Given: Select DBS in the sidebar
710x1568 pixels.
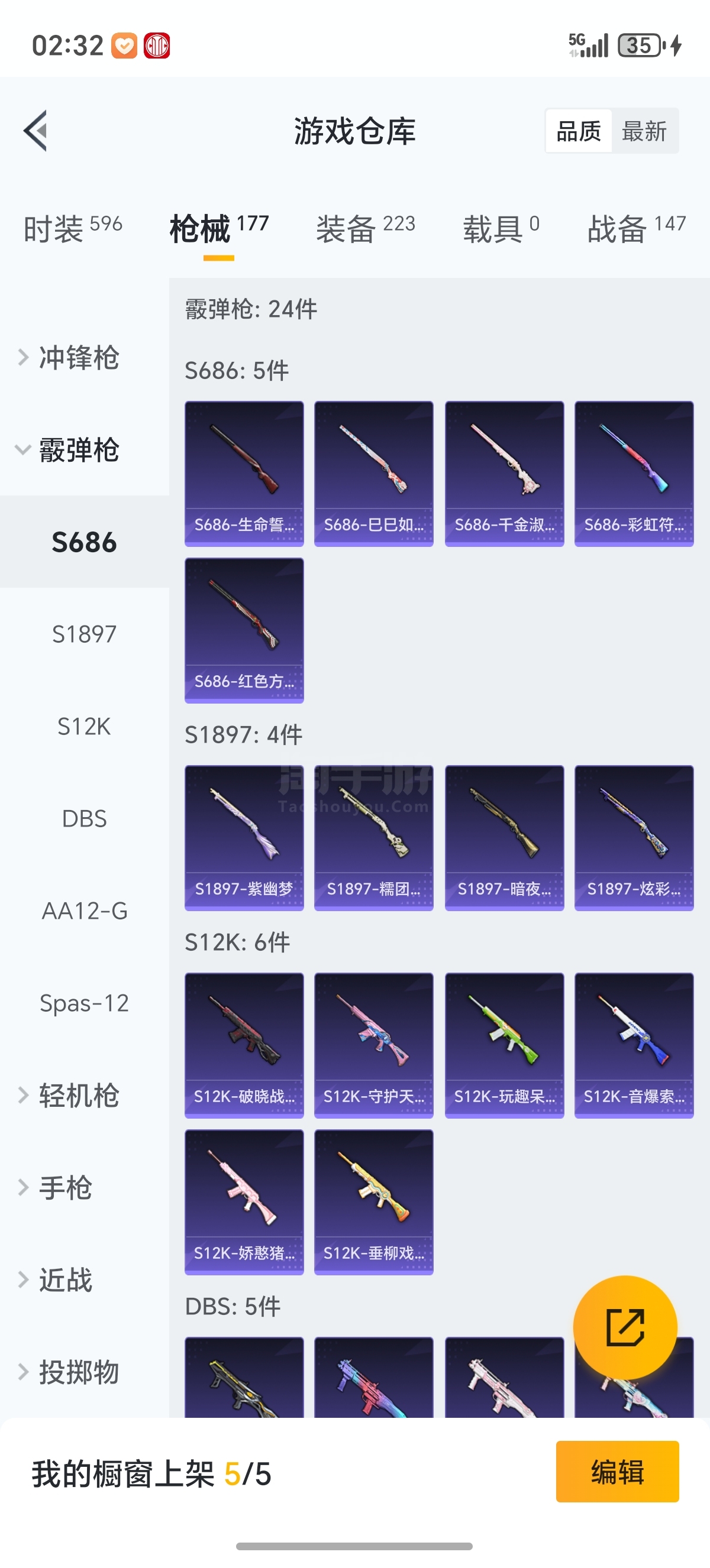Looking at the screenshot, I should [84, 819].
